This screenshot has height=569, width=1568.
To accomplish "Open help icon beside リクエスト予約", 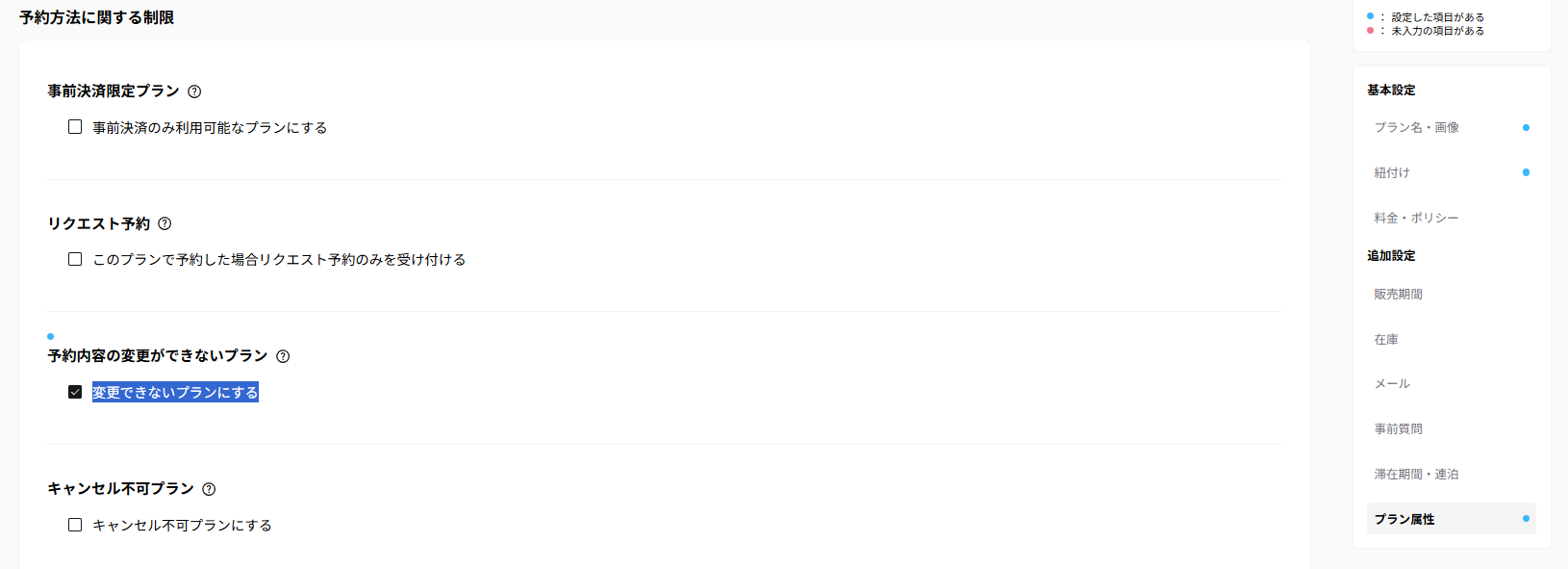I will 164,223.
